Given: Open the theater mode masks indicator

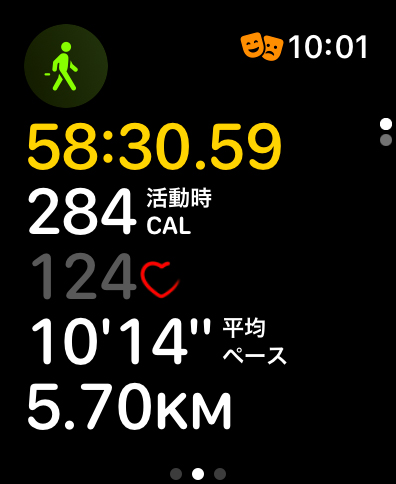Looking at the screenshot, I should point(262,46).
